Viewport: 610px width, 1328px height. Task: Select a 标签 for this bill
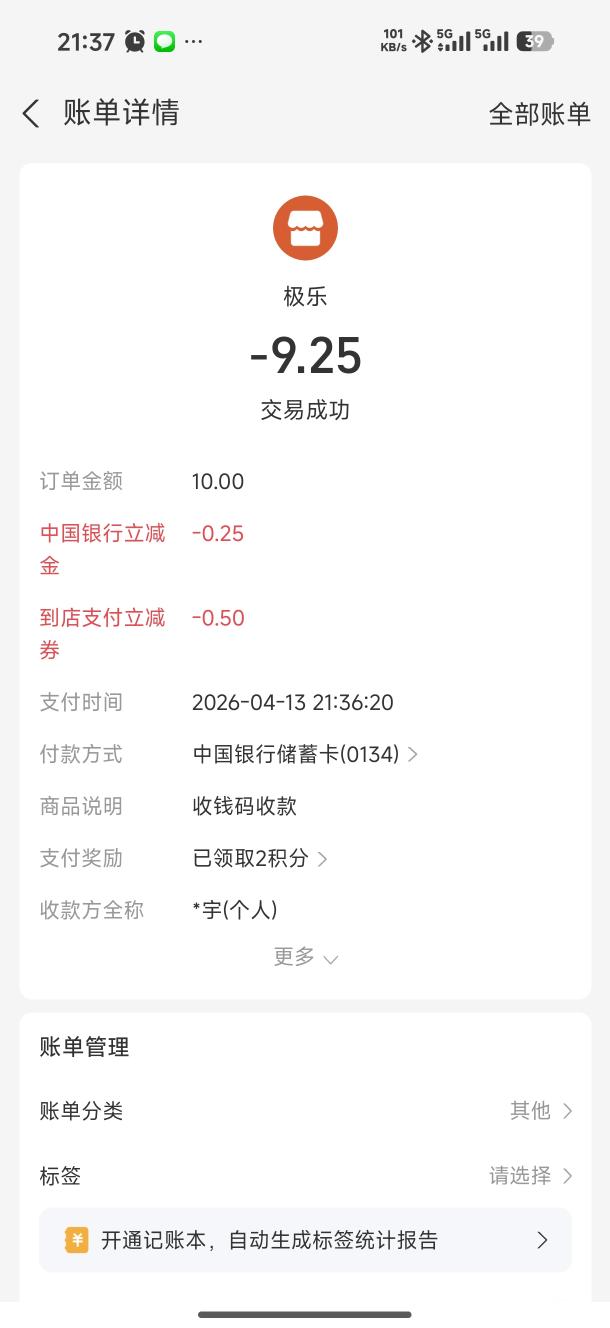(530, 1176)
